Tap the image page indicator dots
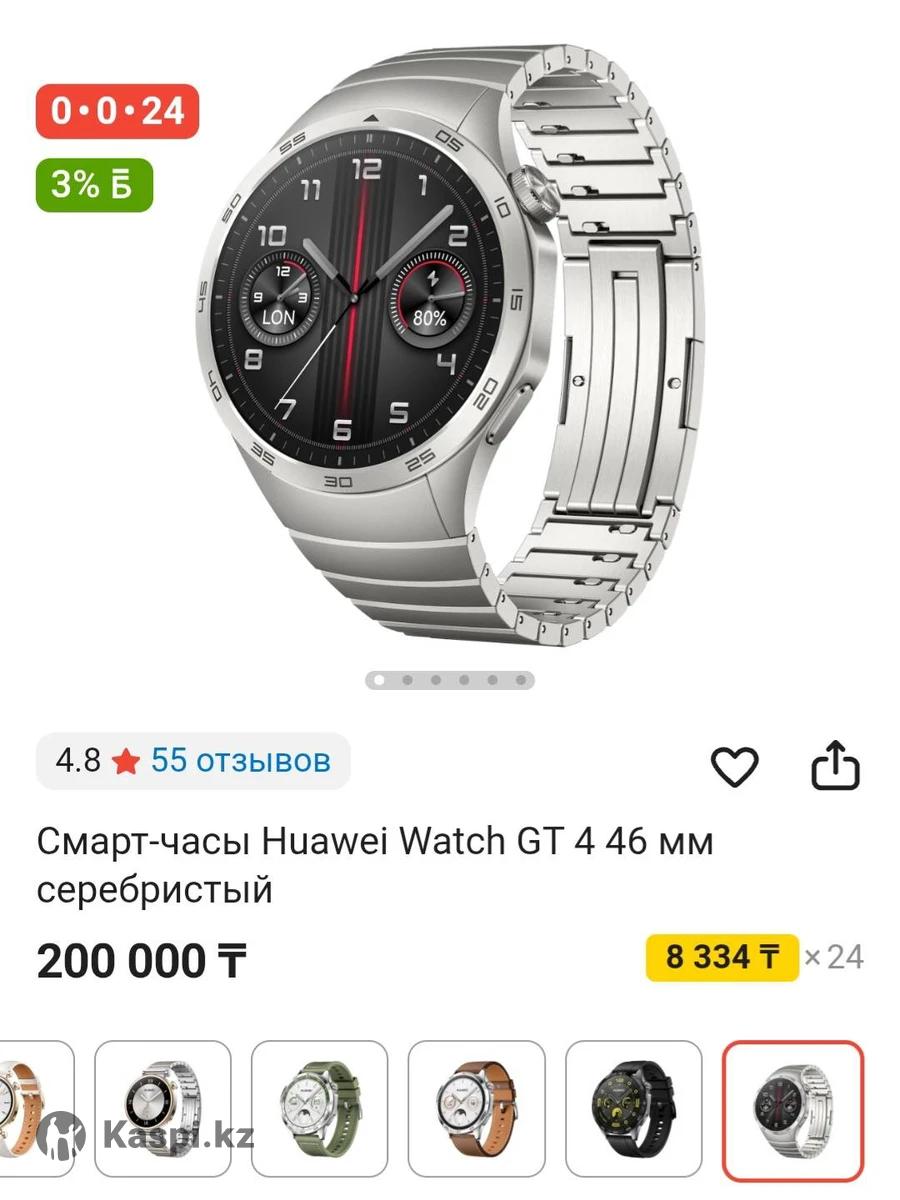 (x=450, y=681)
